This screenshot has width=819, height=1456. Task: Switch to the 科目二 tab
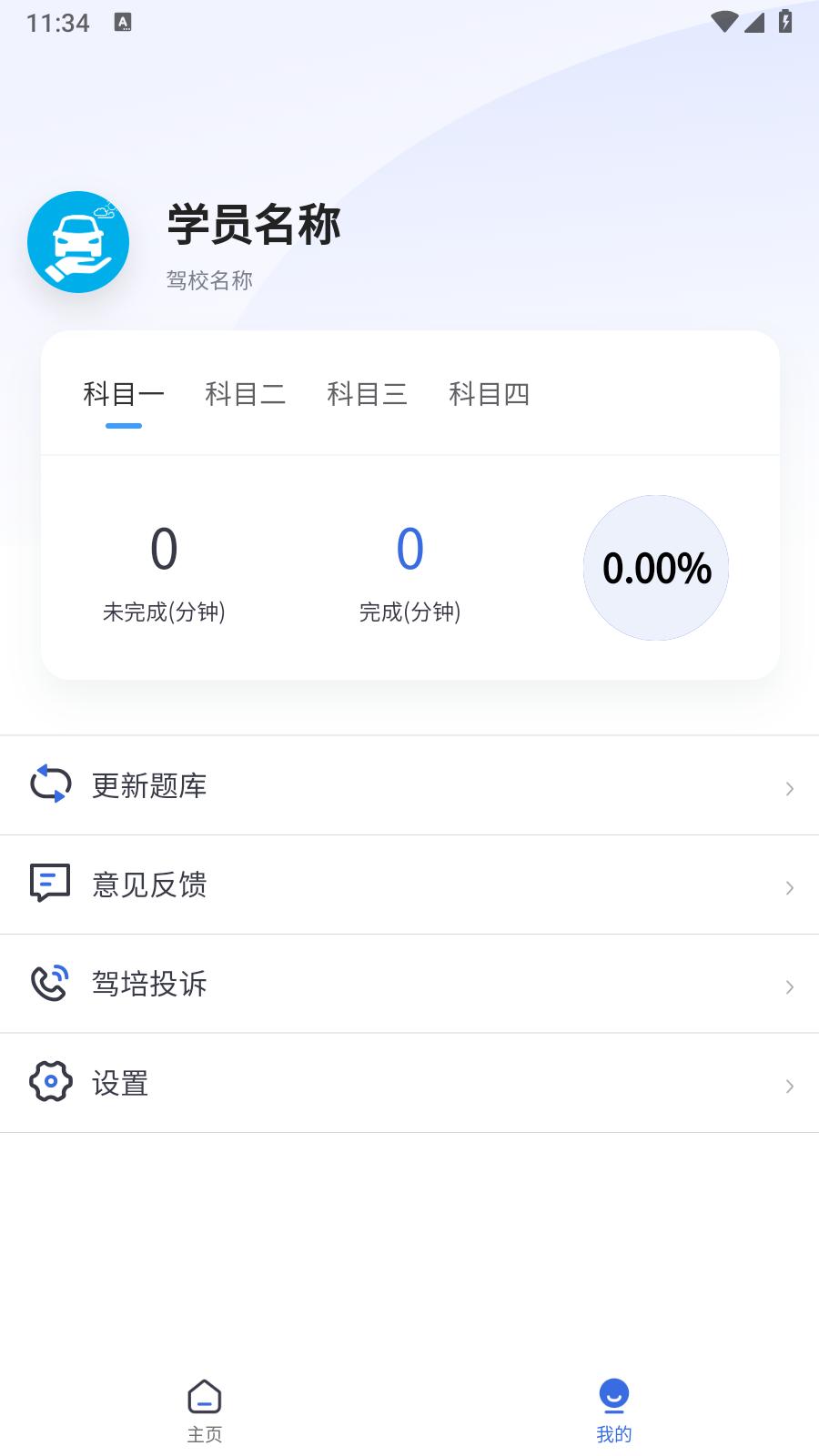(245, 394)
